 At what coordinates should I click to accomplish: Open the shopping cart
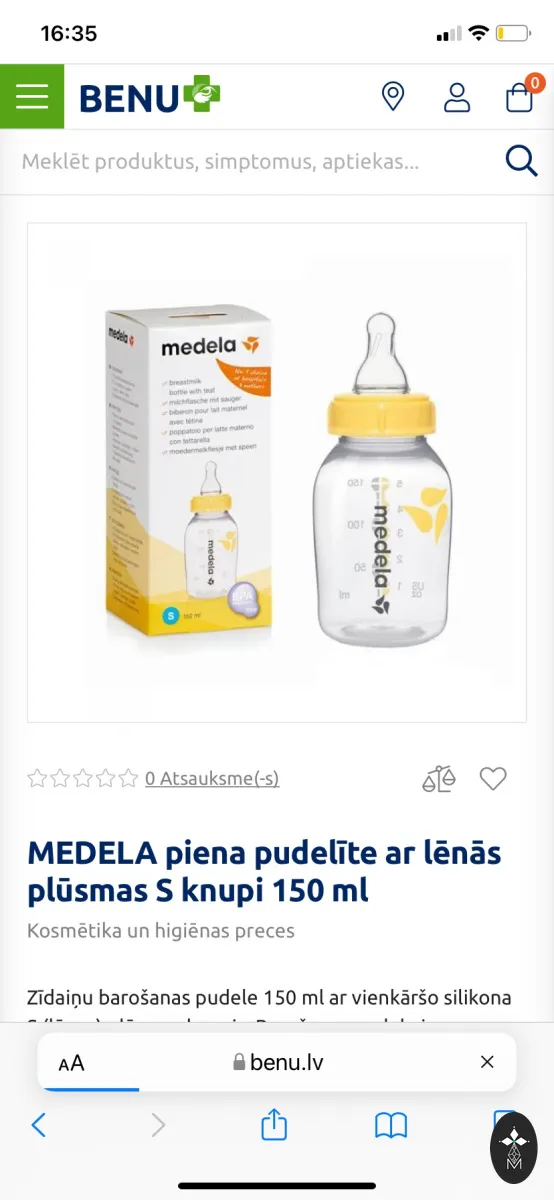pos(520,96)
